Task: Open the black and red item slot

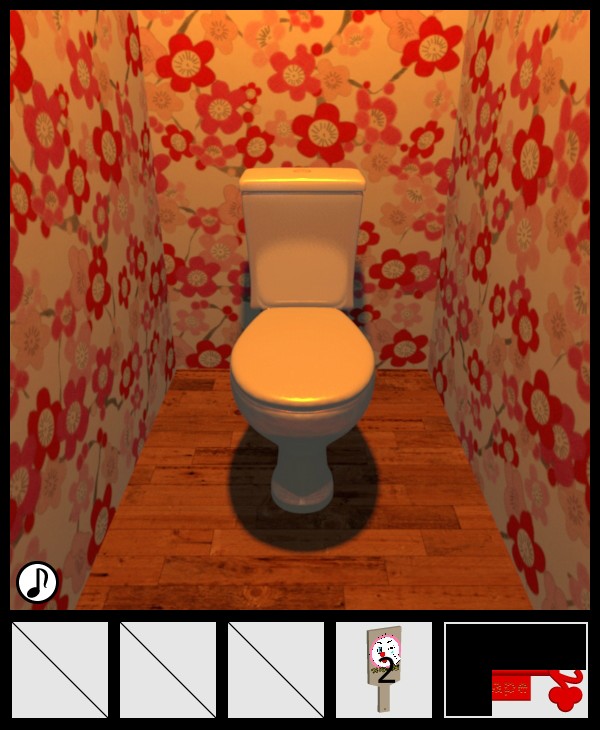Action: point(516,669)
